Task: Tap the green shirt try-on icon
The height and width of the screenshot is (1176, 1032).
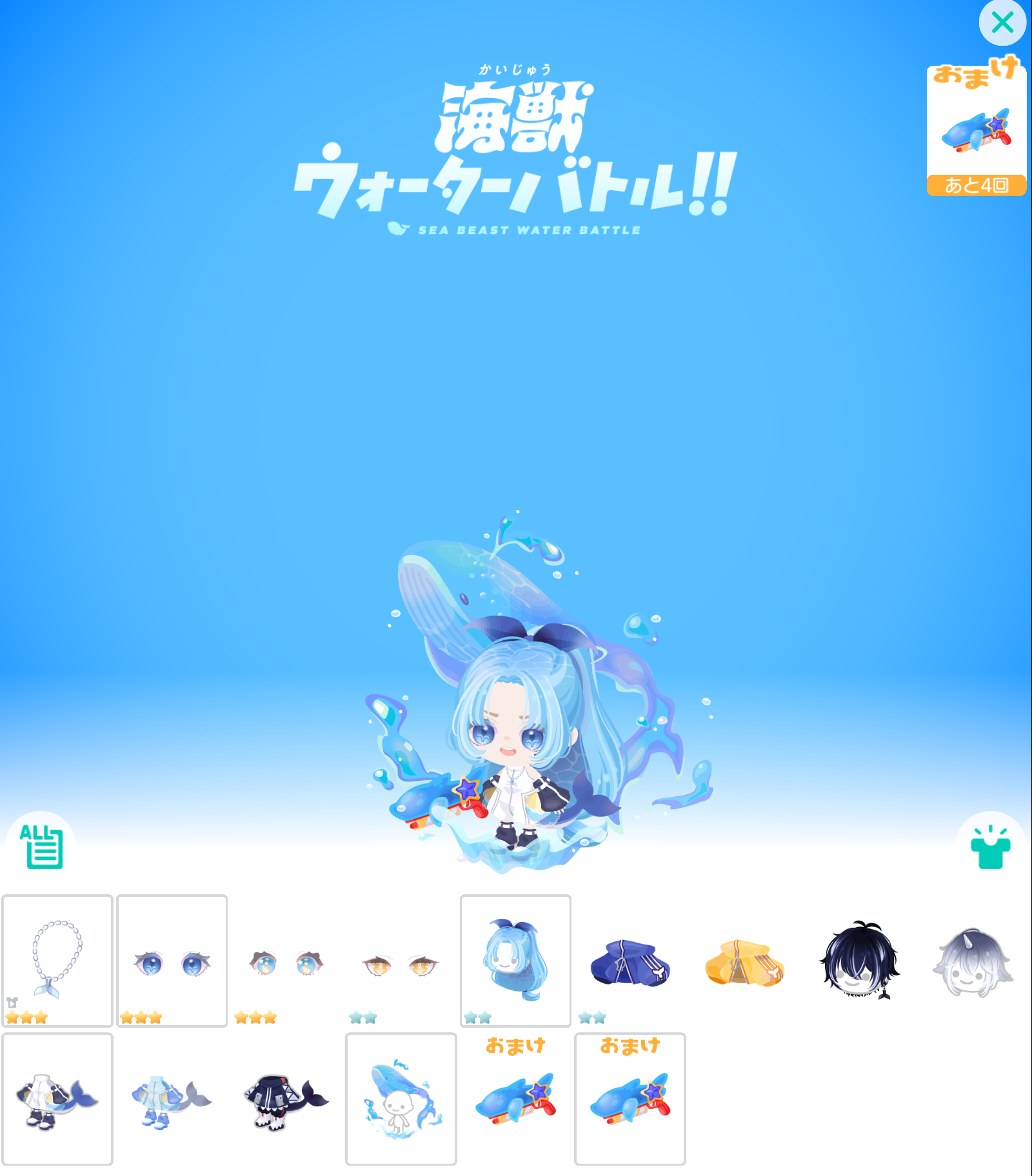Action: pyautogui.click(x=990, y=848)
